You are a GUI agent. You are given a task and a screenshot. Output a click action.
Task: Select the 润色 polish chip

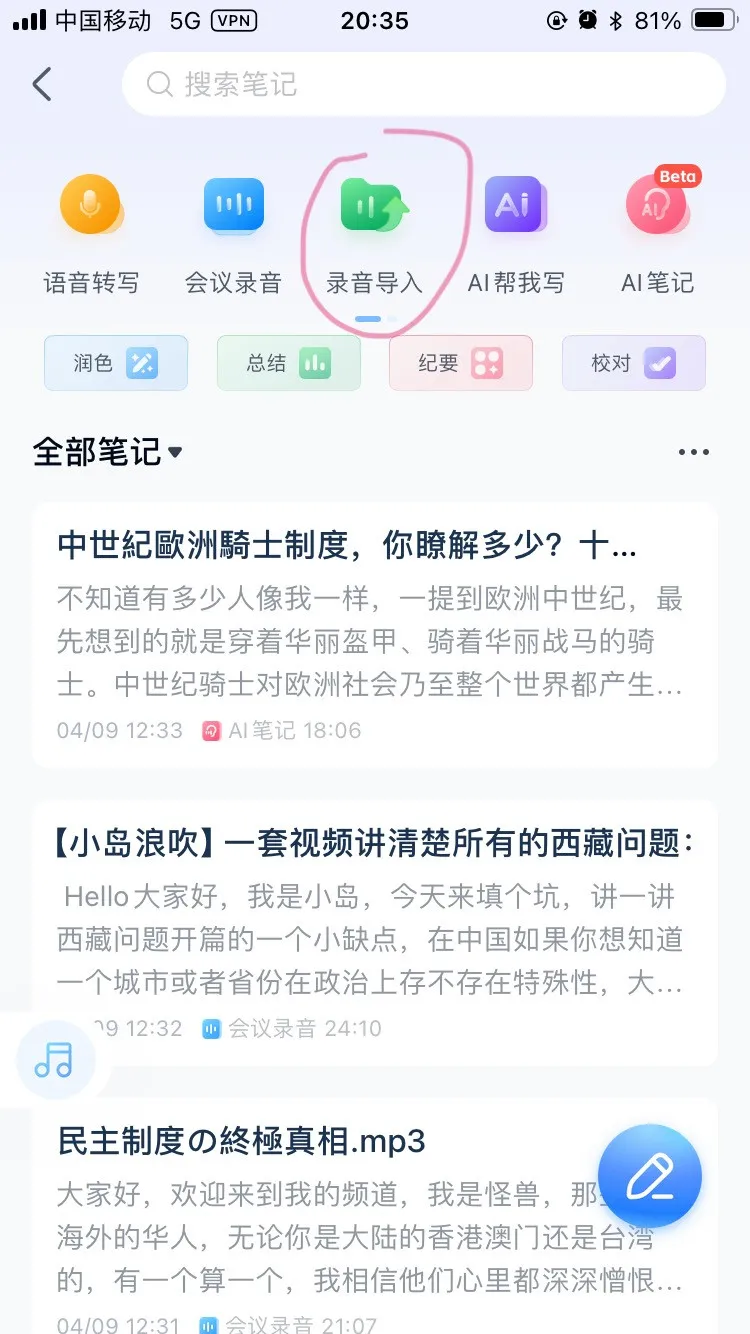(116, 363)
